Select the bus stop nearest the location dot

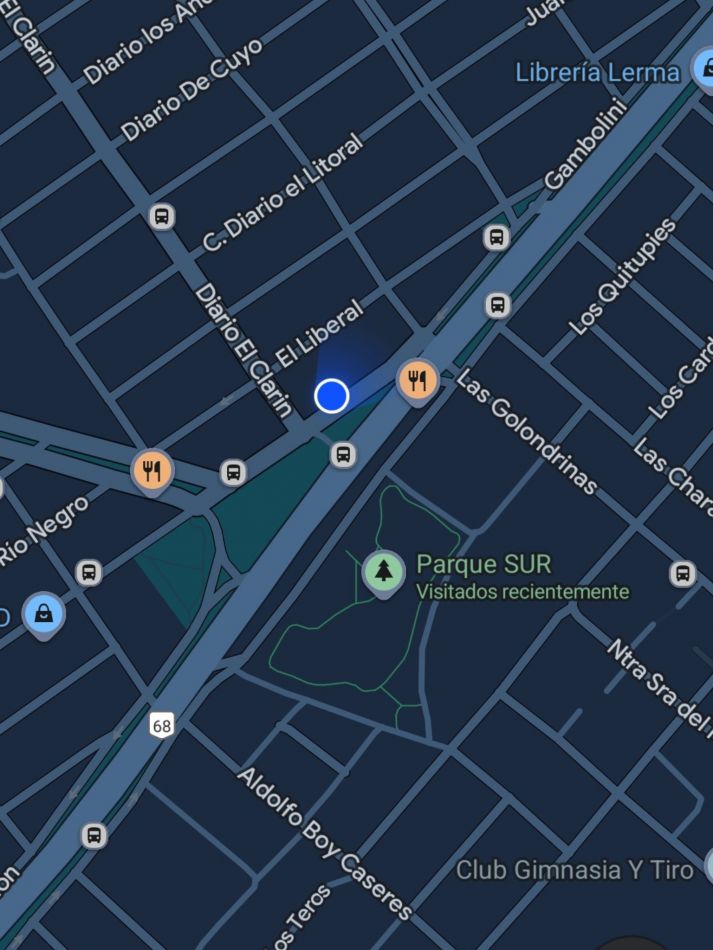pos(343,456)
